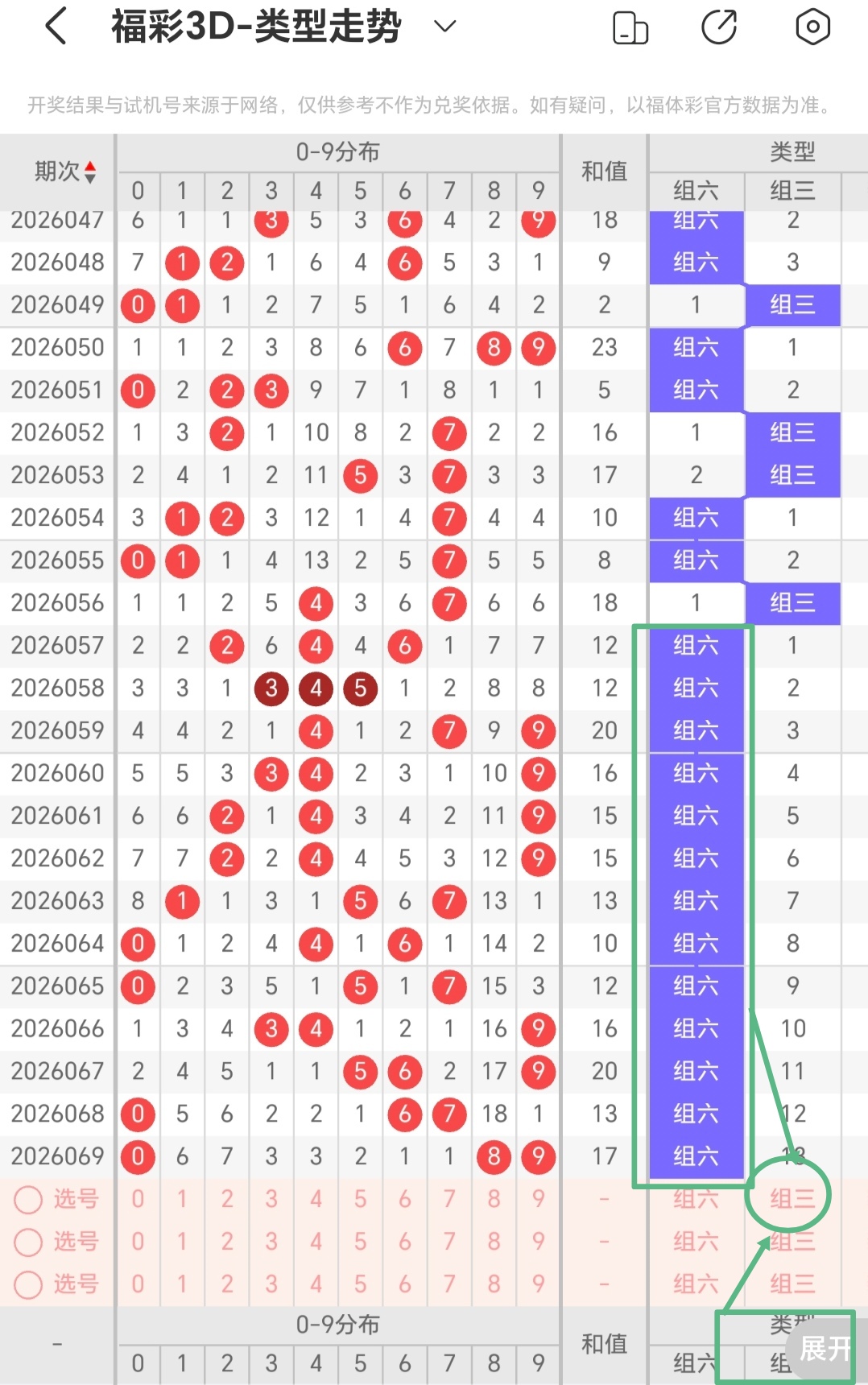Tap the share icon at the top
Image resolution: width=868 pixels, height=1385 pixels.
pos(721,27)
